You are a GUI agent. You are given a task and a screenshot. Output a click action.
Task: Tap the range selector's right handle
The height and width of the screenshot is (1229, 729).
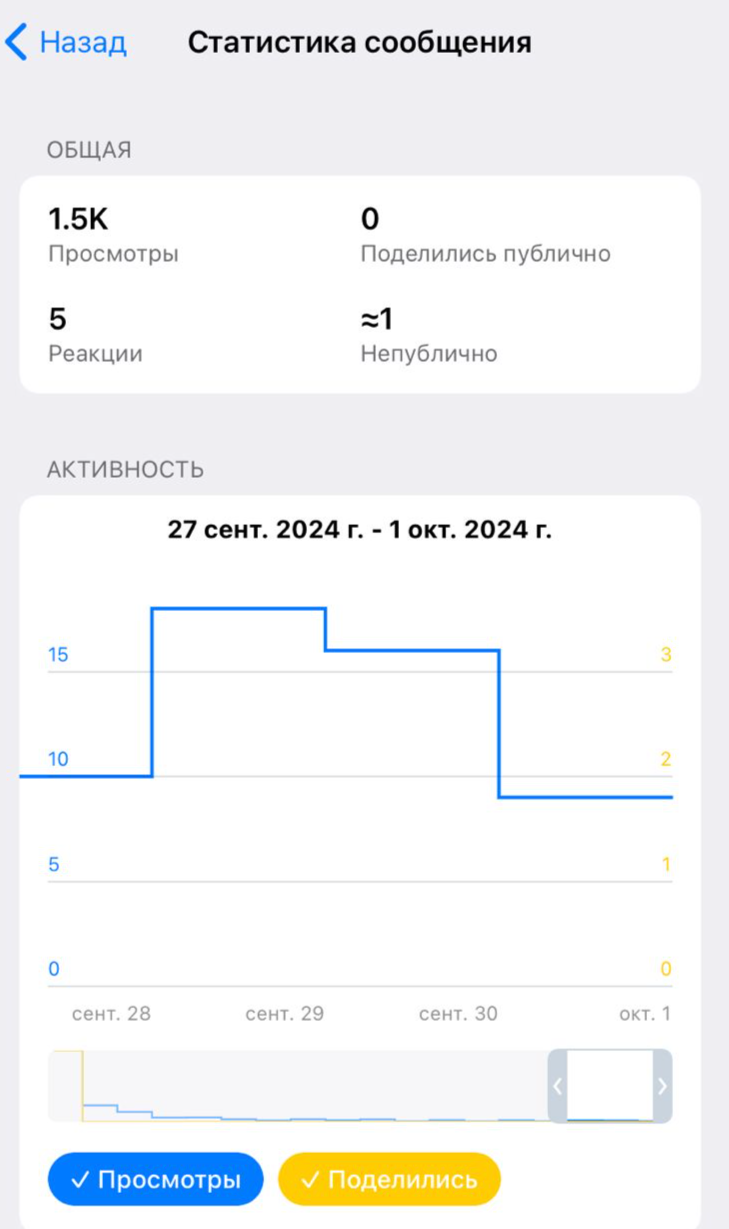pos(662,1086)
